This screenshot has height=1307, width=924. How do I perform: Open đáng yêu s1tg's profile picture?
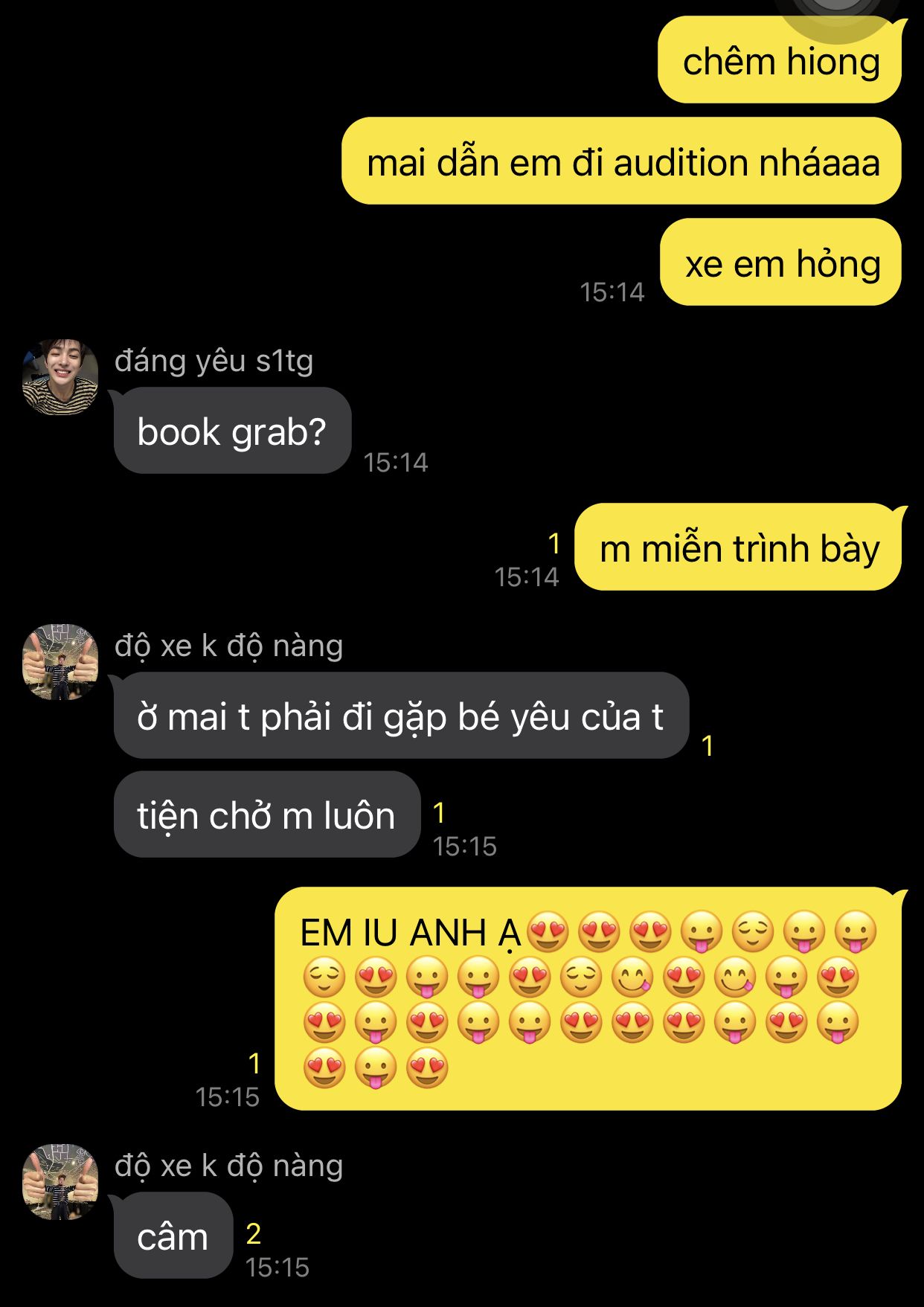[60, 377]
